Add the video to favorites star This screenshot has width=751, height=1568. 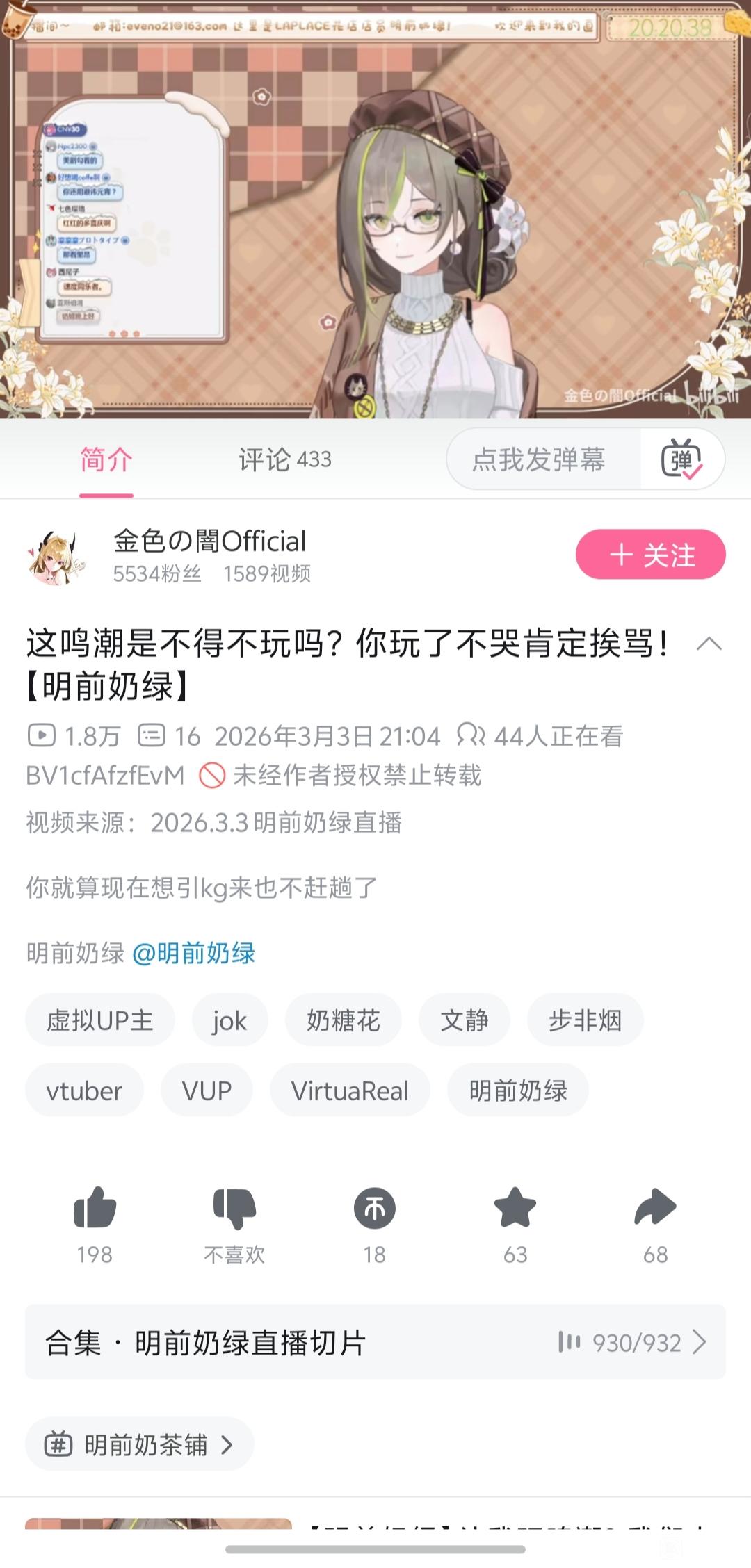point(515,1207)
